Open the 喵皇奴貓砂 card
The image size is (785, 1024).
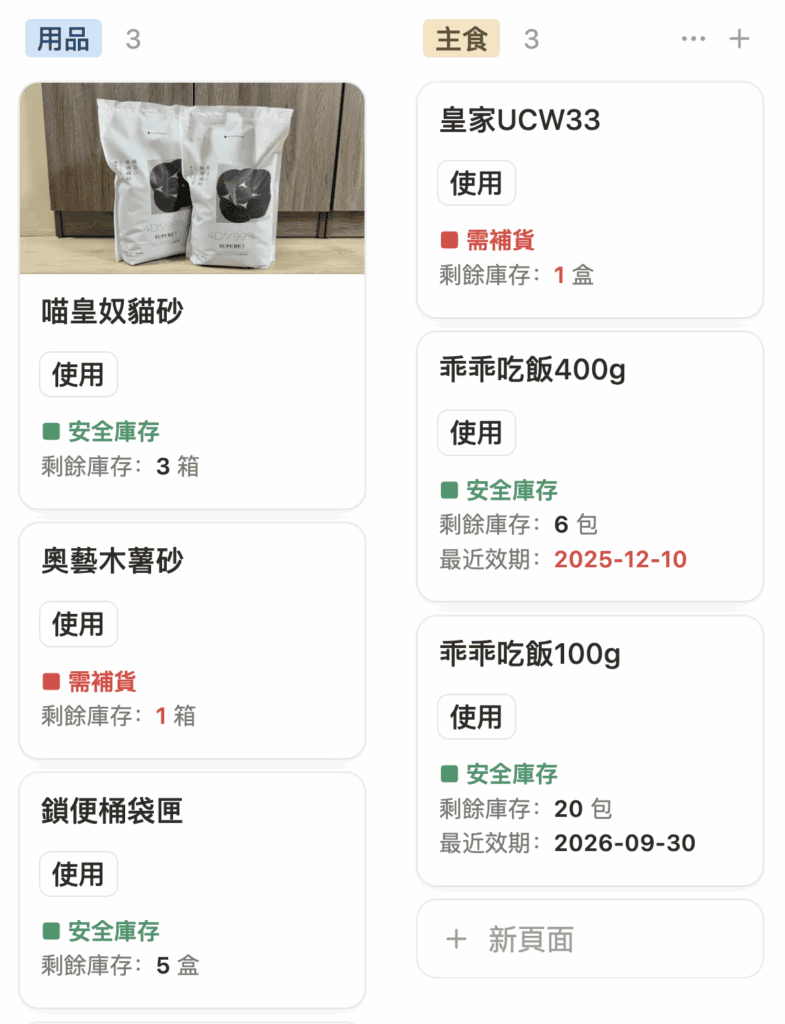click(113, 312)
